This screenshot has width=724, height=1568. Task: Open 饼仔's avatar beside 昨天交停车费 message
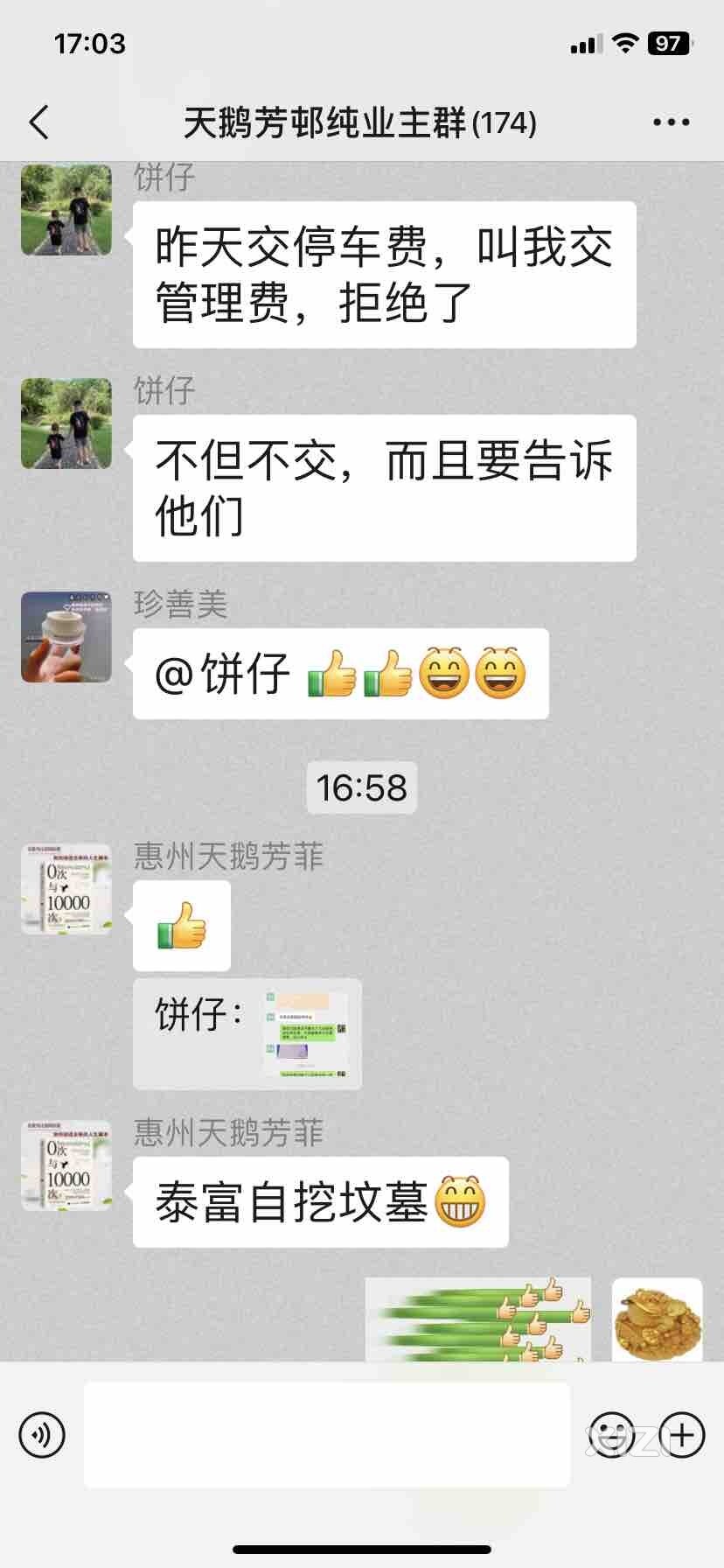[x=66, y=210]
